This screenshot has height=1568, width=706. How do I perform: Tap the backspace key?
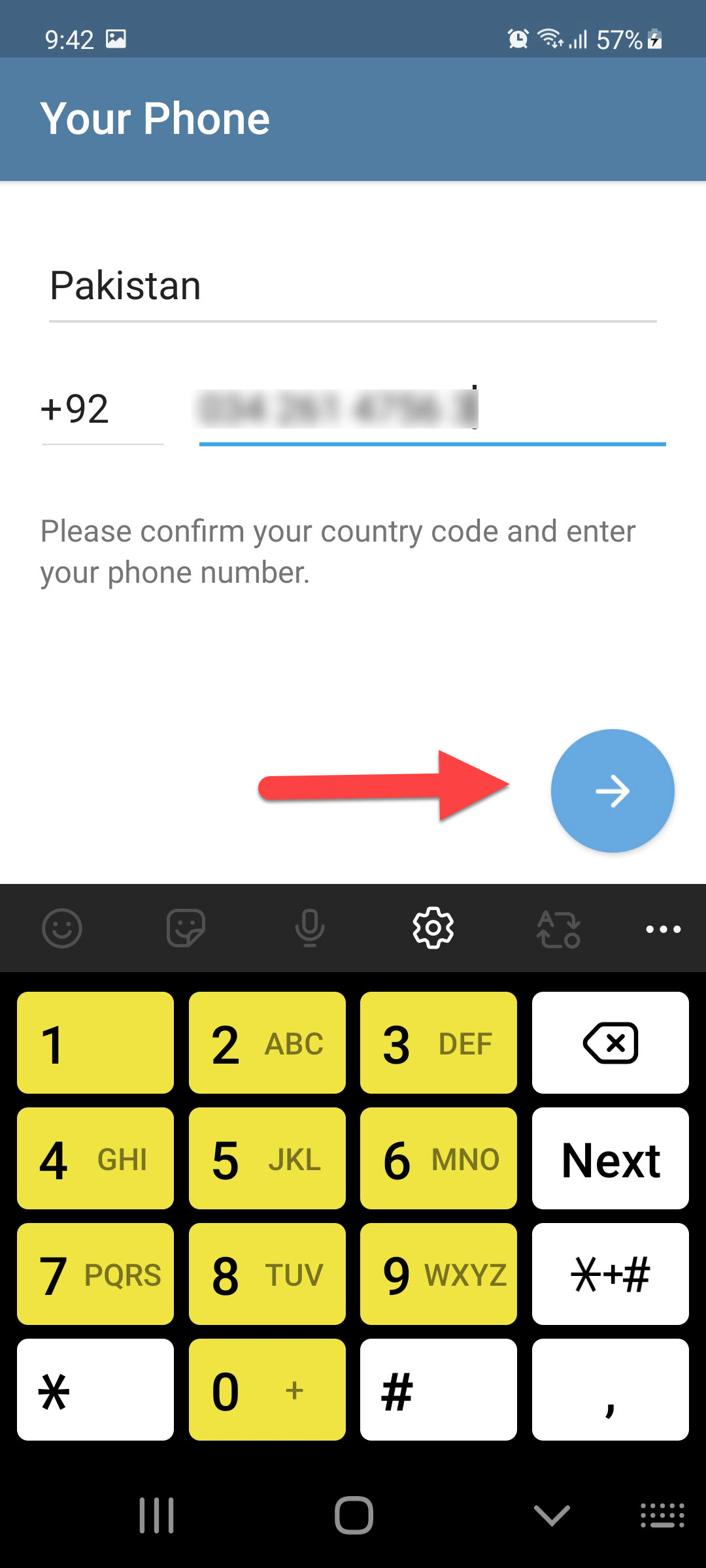610,1043
